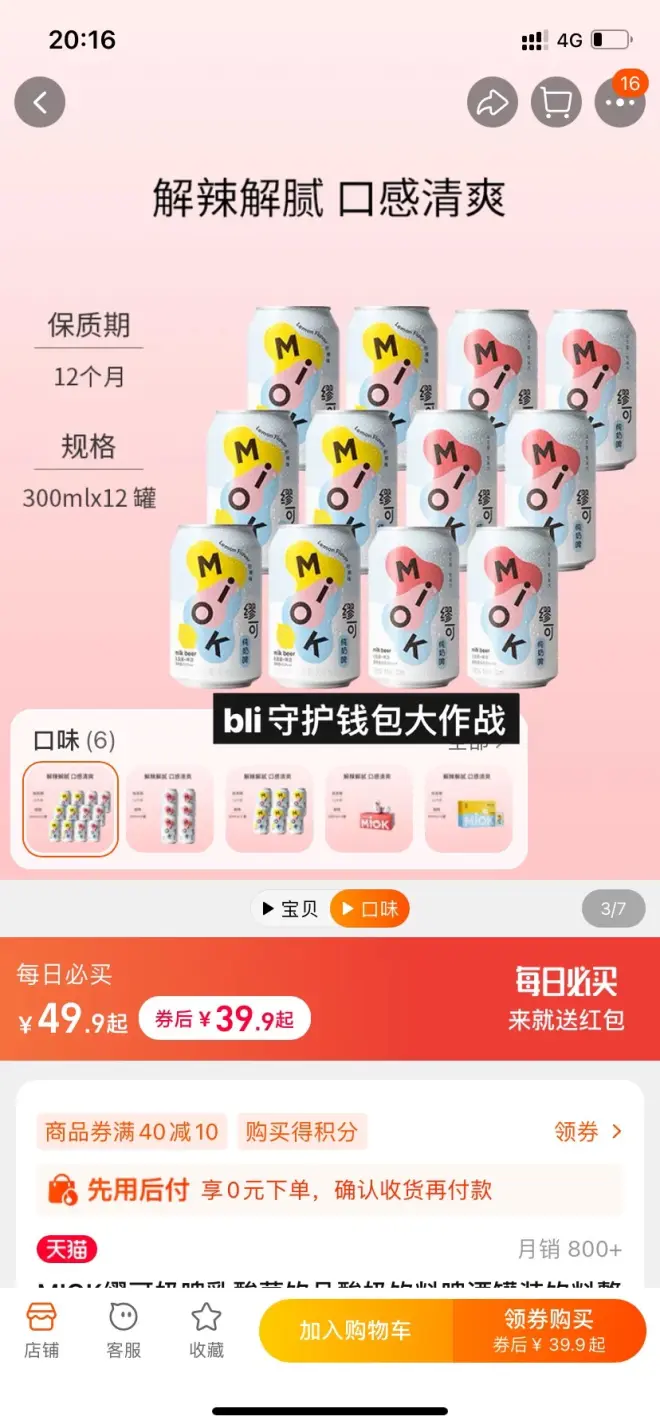Tap 加入购物车 to add to cart

tap(355, 1331)
